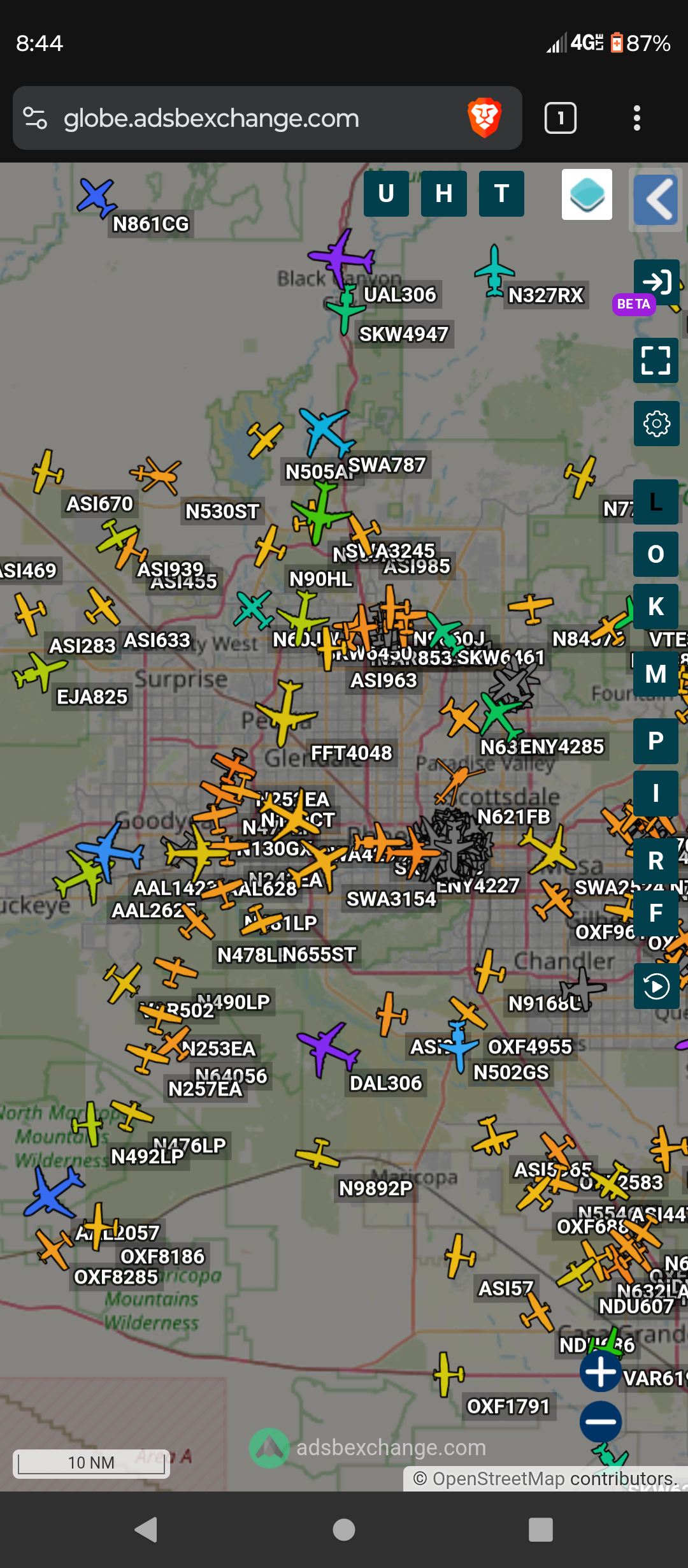Viewport: 688px width, 1568px height.
Task: Tap the P map toggle button
Action: (x=656, y=741)
